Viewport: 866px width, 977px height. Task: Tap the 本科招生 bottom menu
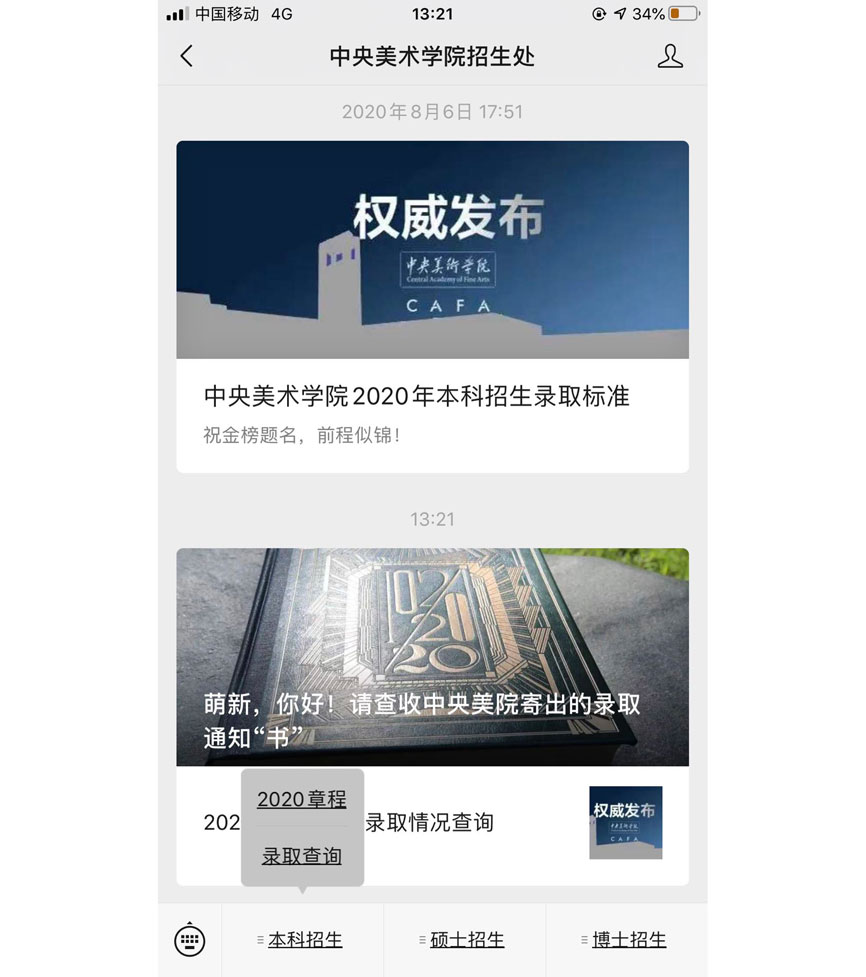303,940
